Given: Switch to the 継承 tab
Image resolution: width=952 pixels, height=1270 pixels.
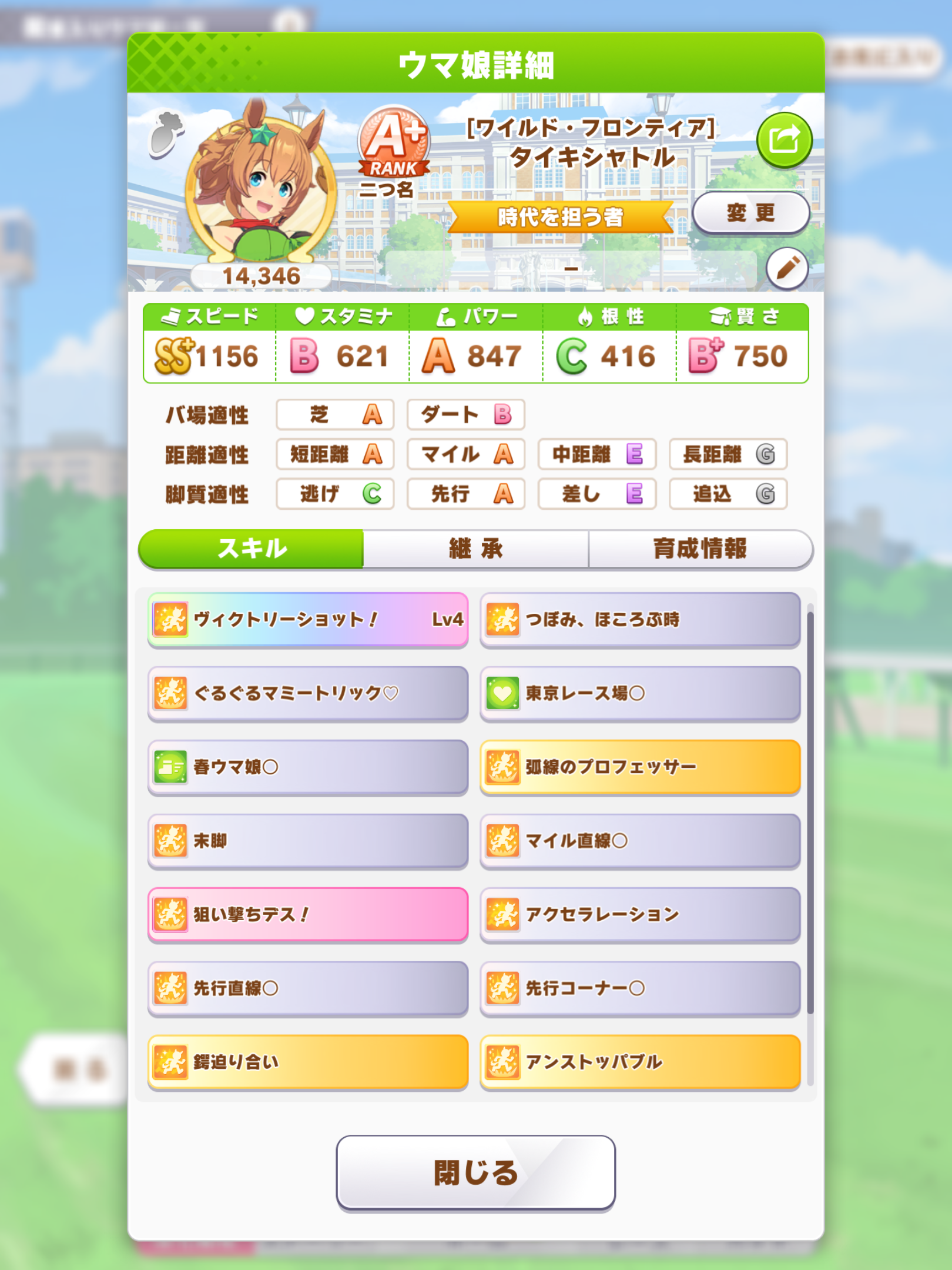Looking at the screenshot, I should click(475, 549).
